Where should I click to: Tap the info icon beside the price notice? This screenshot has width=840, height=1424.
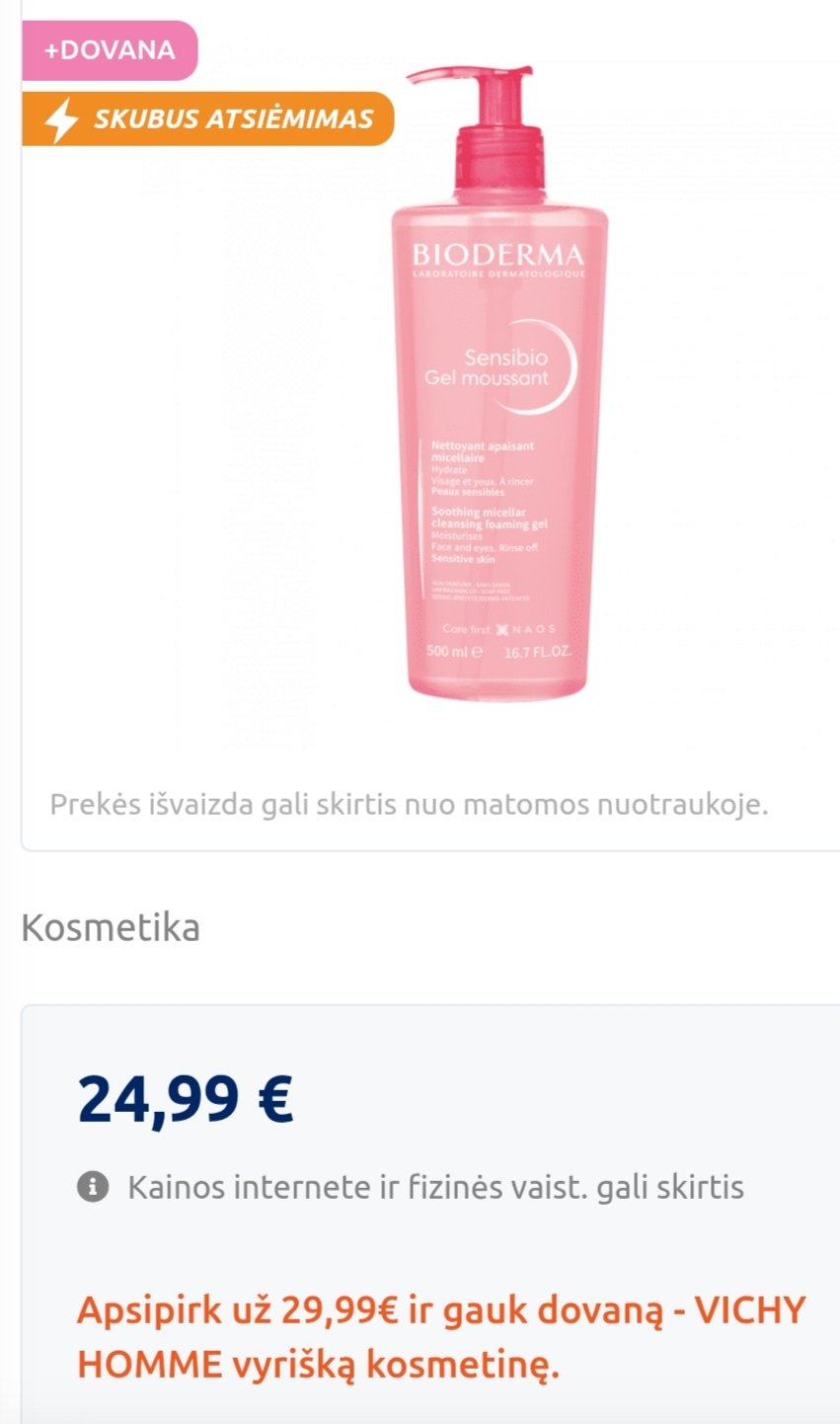pos(93,1186)
